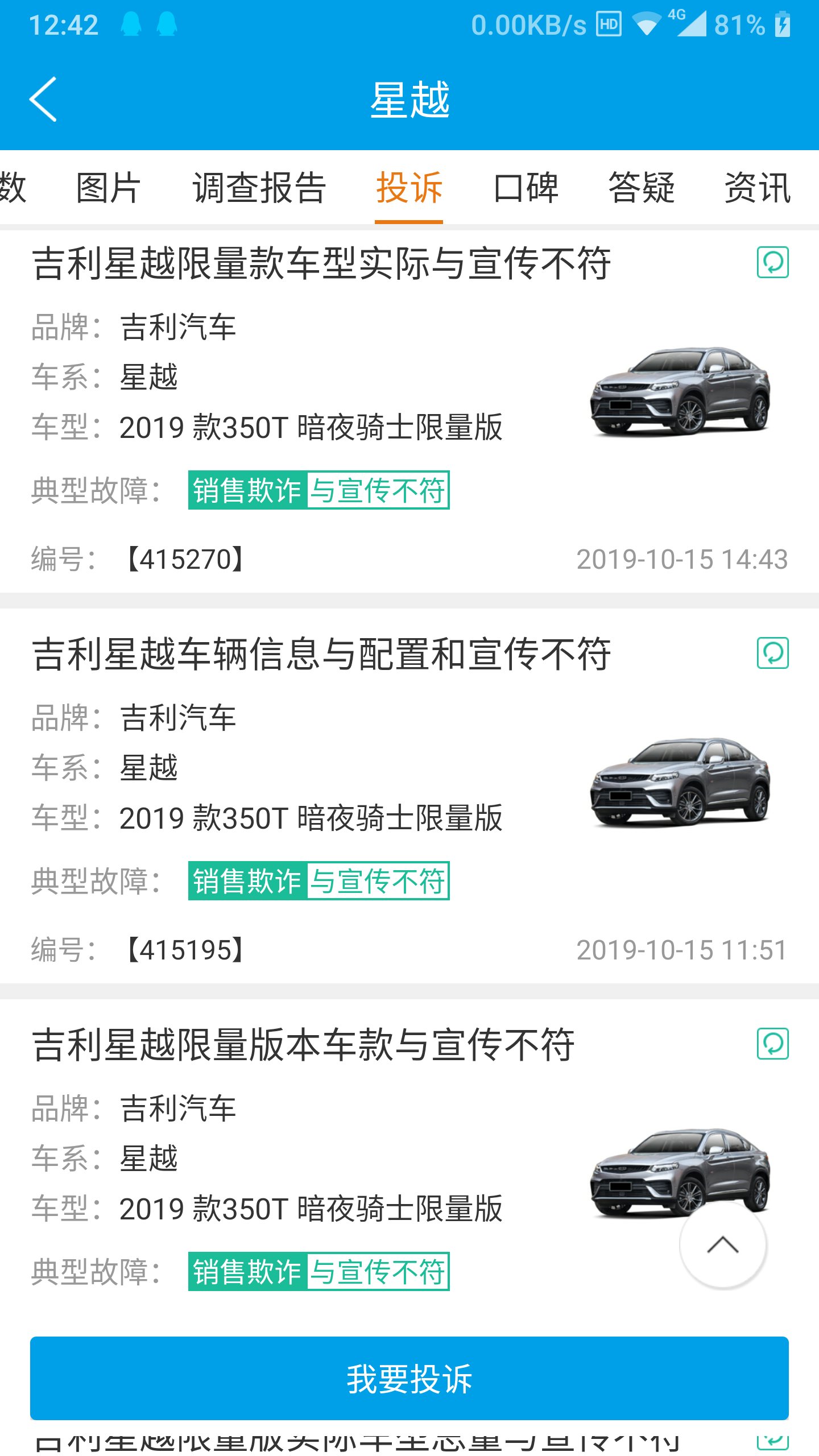Switch to the 口碑 tab
Image resolution: width=819 pixels, height=1456 pixels.
point(526,188)
